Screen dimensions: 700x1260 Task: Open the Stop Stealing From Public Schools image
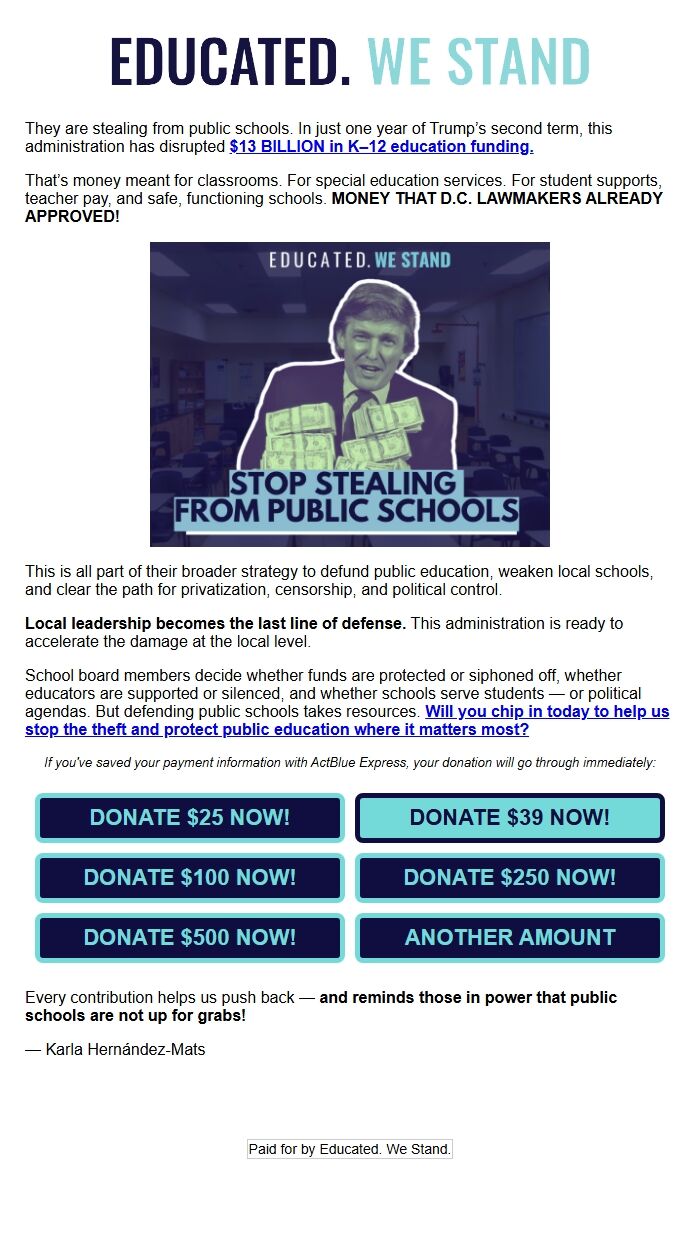click(x=349, y=394)
